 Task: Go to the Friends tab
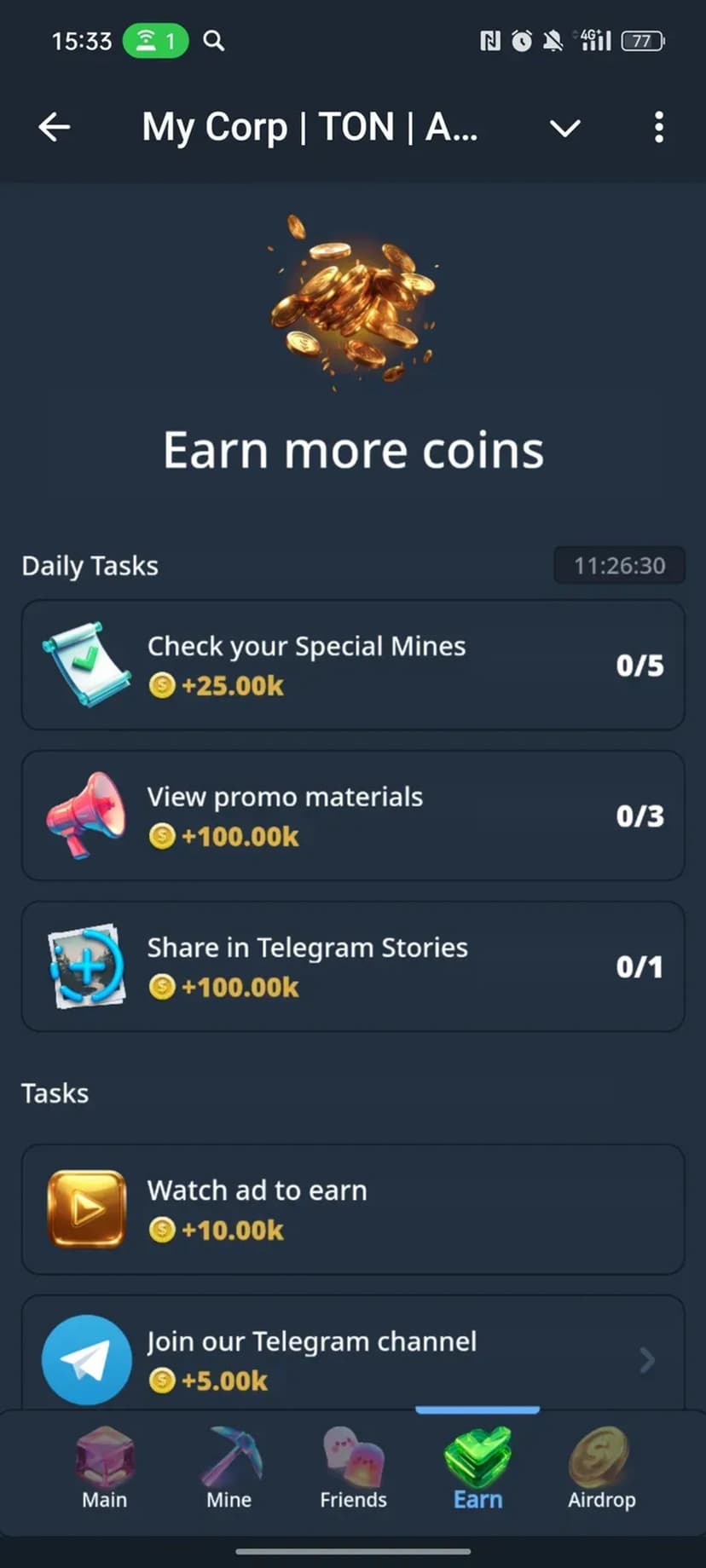pyautogui.click(x=353, y=1469)
